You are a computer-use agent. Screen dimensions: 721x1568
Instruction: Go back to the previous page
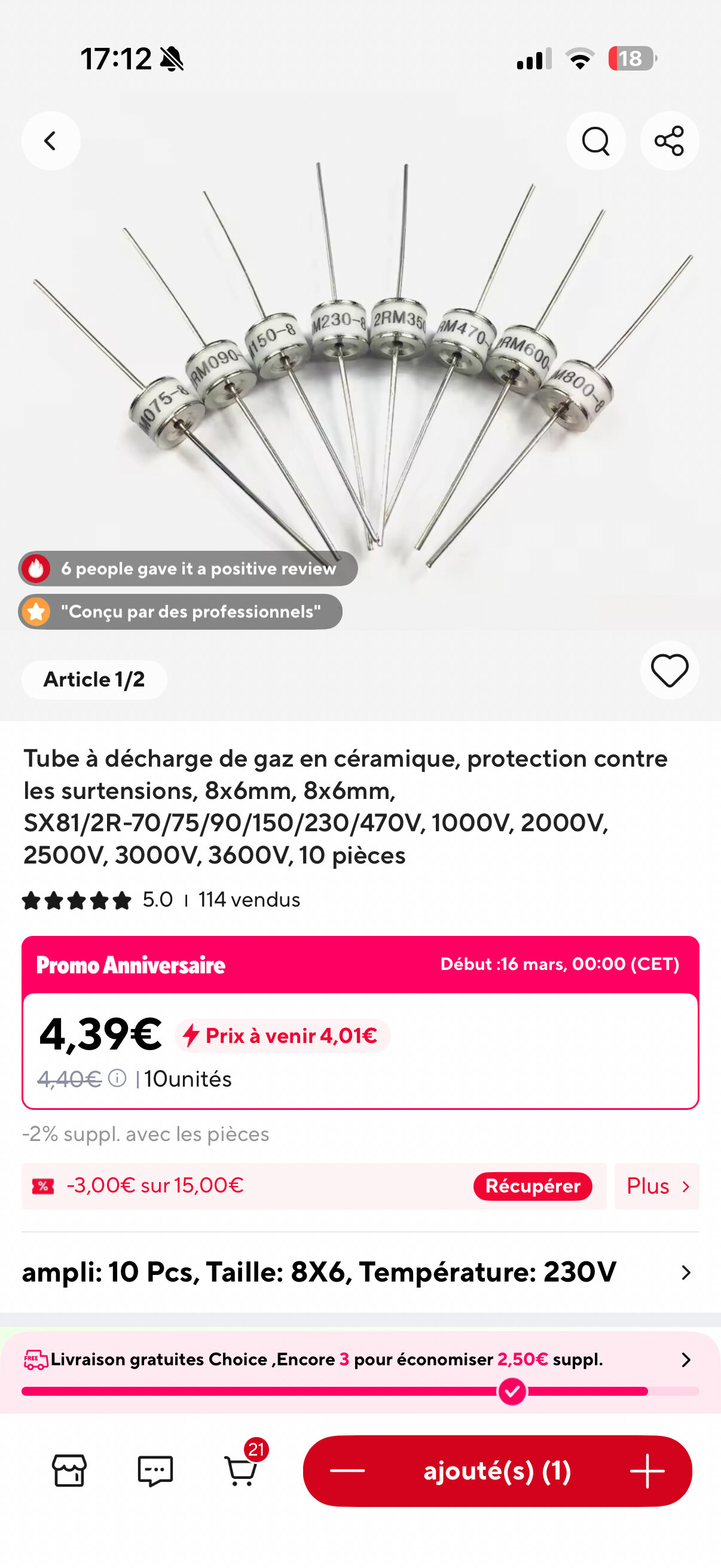click(x=50, y=141)
